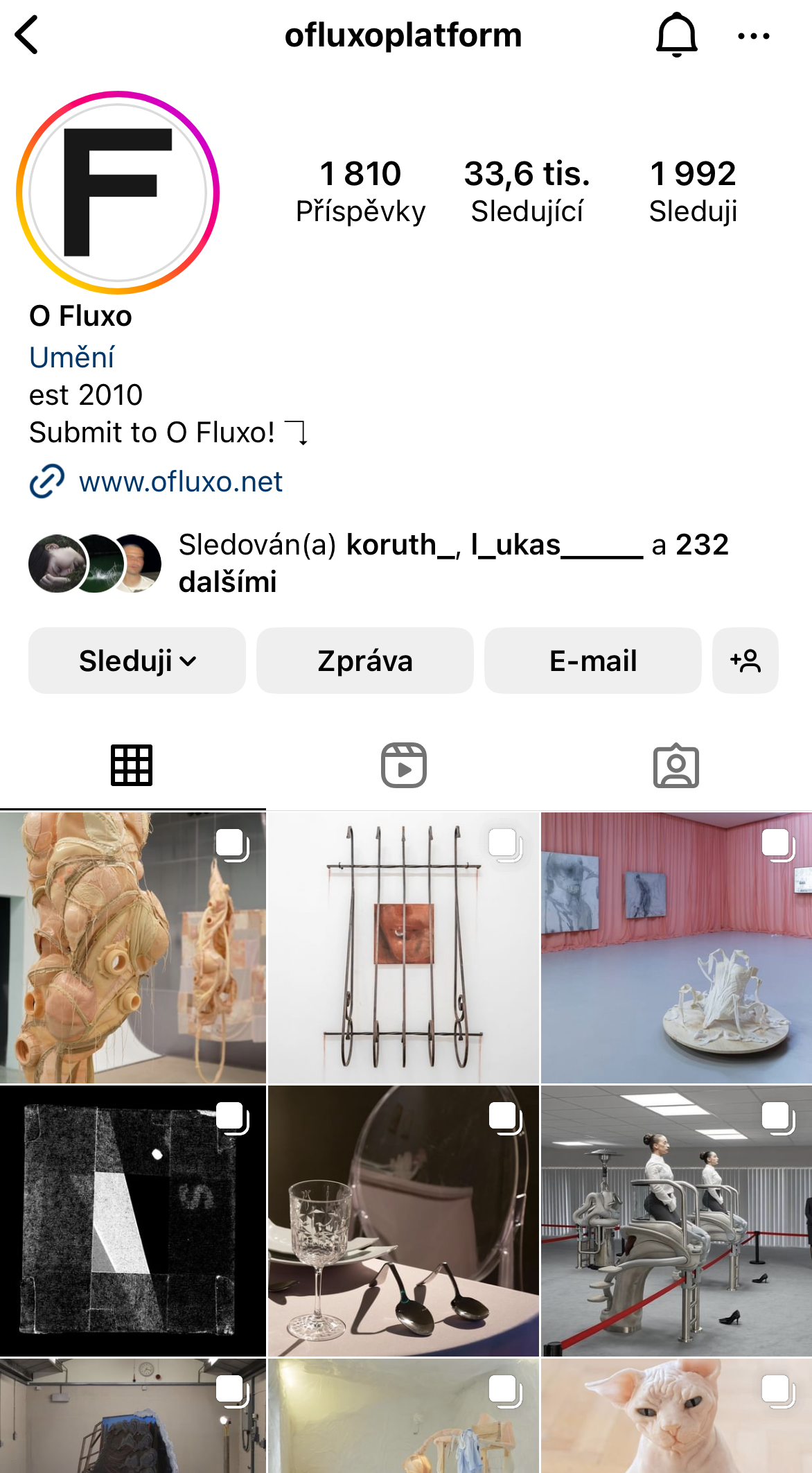Image resolution: width=812 pixels, height=1473 pixels.
Task: Select the posts grid tab
Action: coord(132,765)
